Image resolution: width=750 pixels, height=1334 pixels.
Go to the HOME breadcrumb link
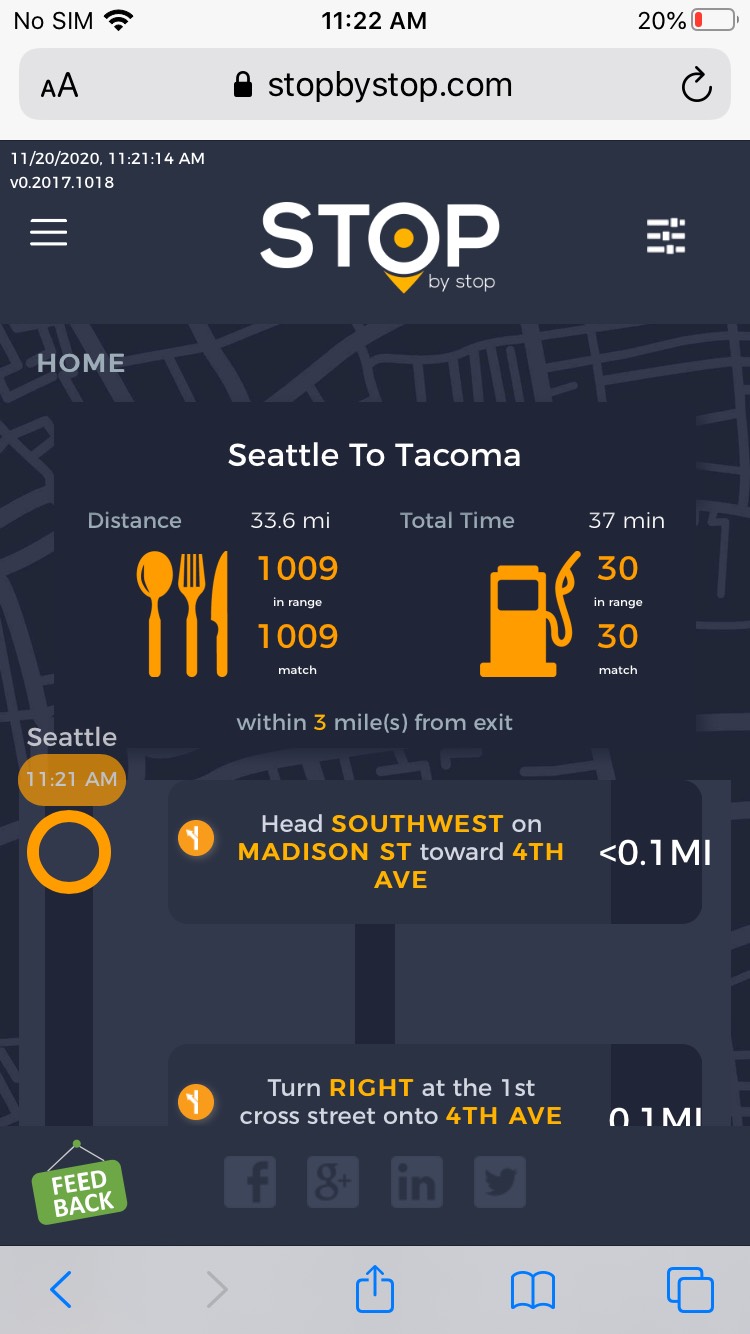pos(81,363)
